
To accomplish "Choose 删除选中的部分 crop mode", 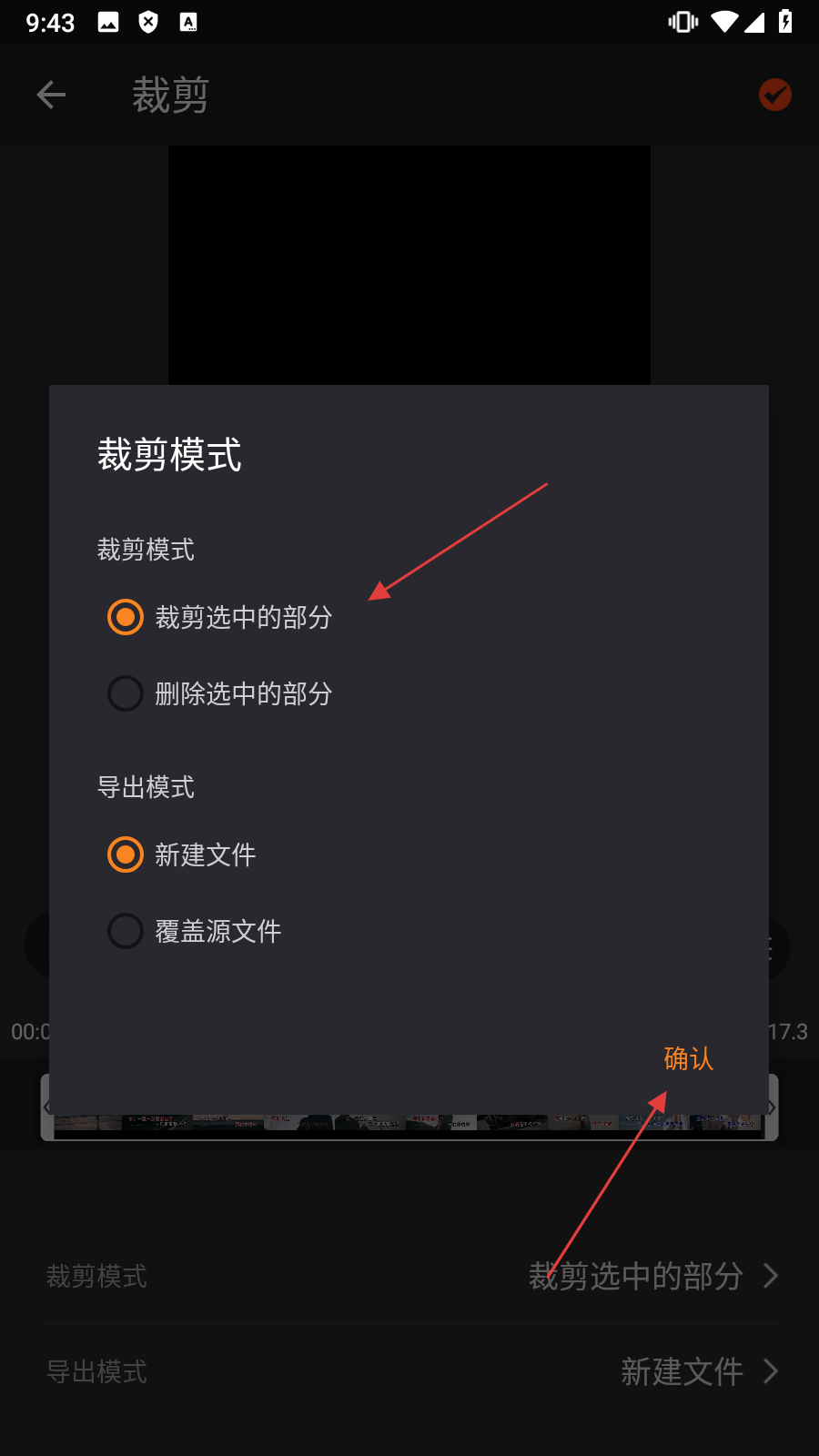I will [126, 693].
